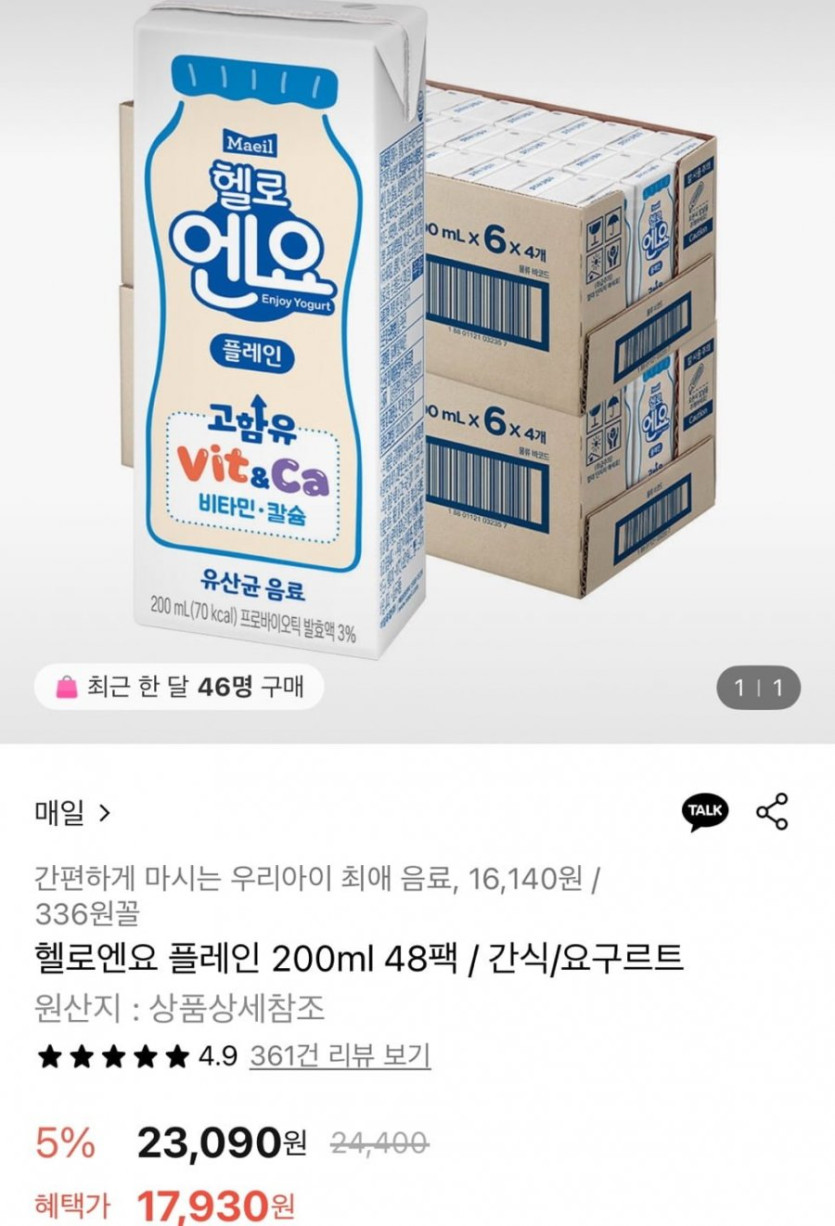Tap the share icon
The width and height of the screenshot is (835, 1226).
pyautogui.click(x=772, y=812)
